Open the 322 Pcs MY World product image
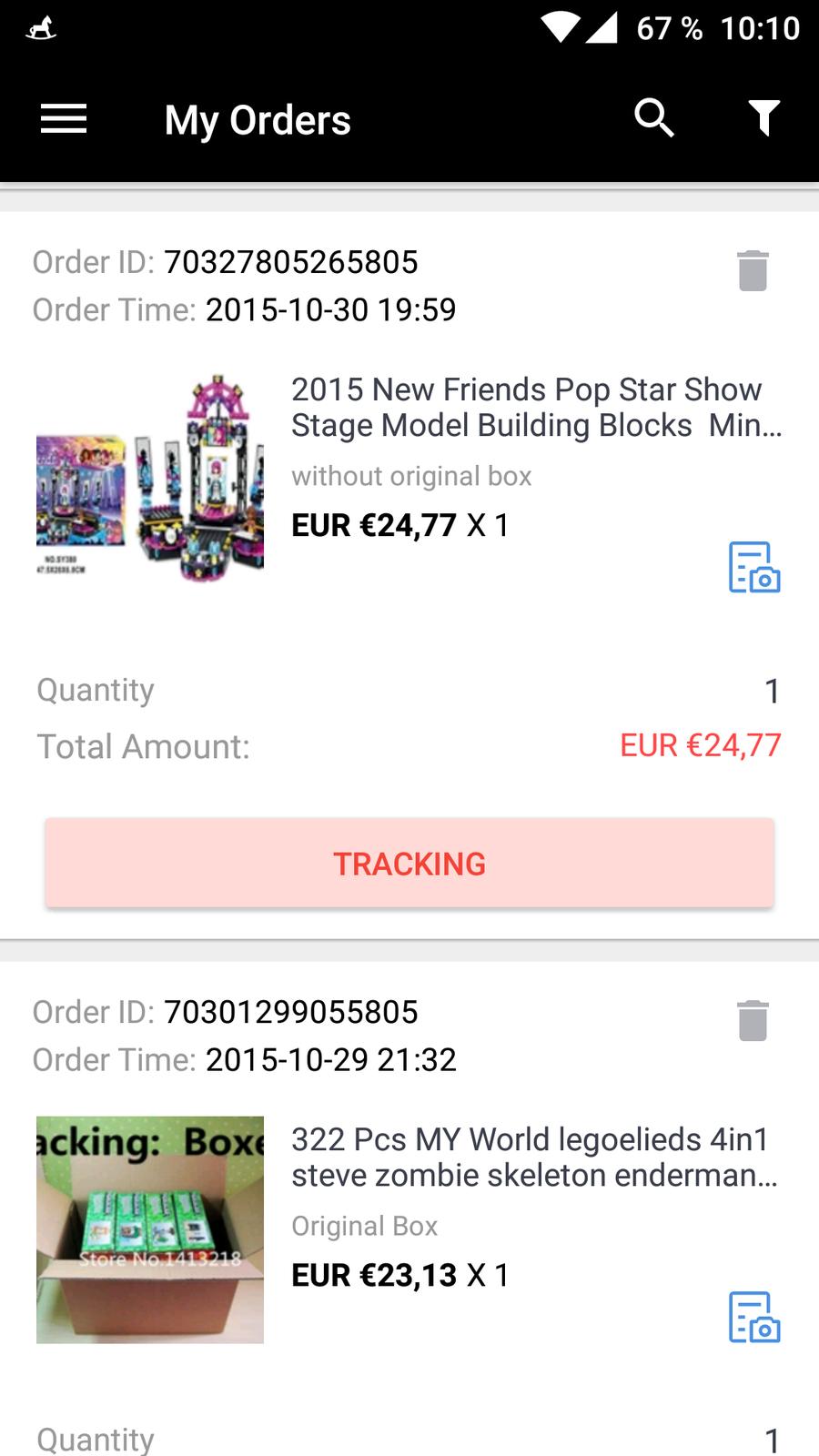This screenshot has width=819, height=1456. (x=150, y=1229)
